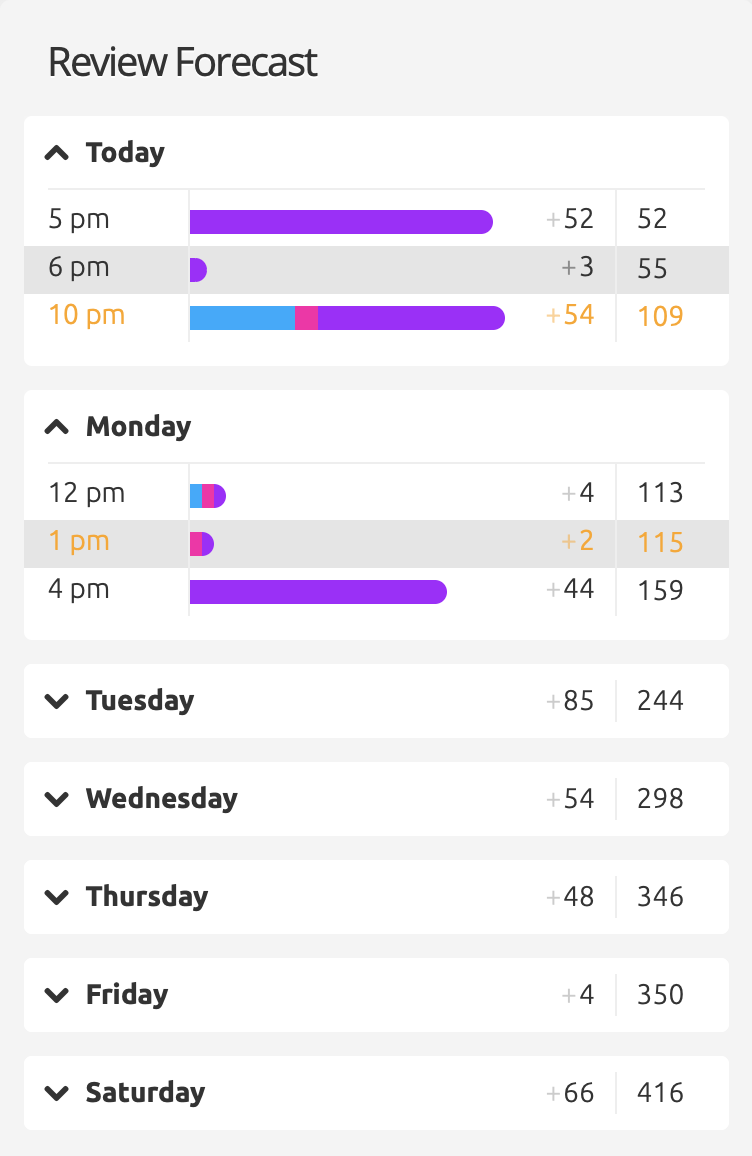Expand the Friday forecast
The image size is (752, 1156).
coord(58,995)
